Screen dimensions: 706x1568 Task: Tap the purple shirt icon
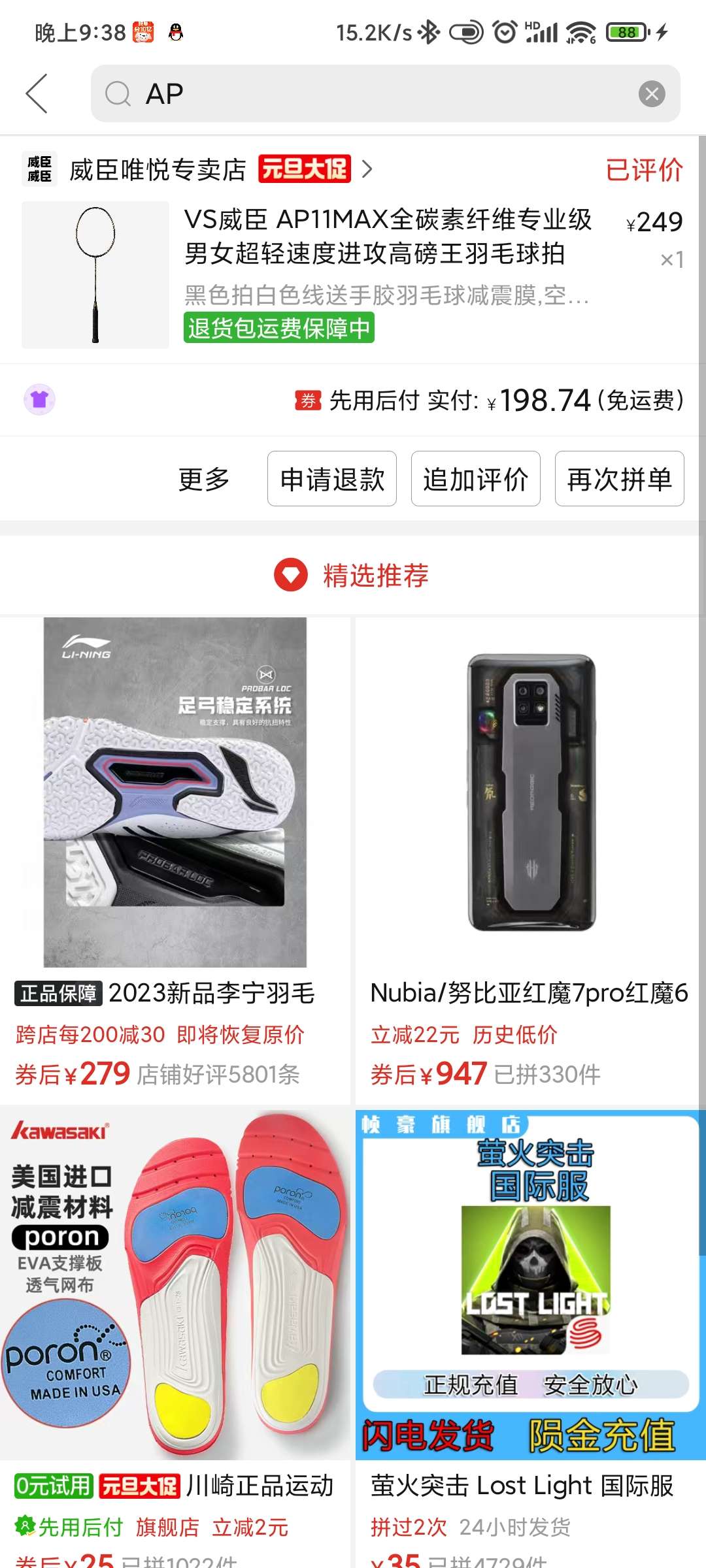pyautogui.click(x=39, y=399)
